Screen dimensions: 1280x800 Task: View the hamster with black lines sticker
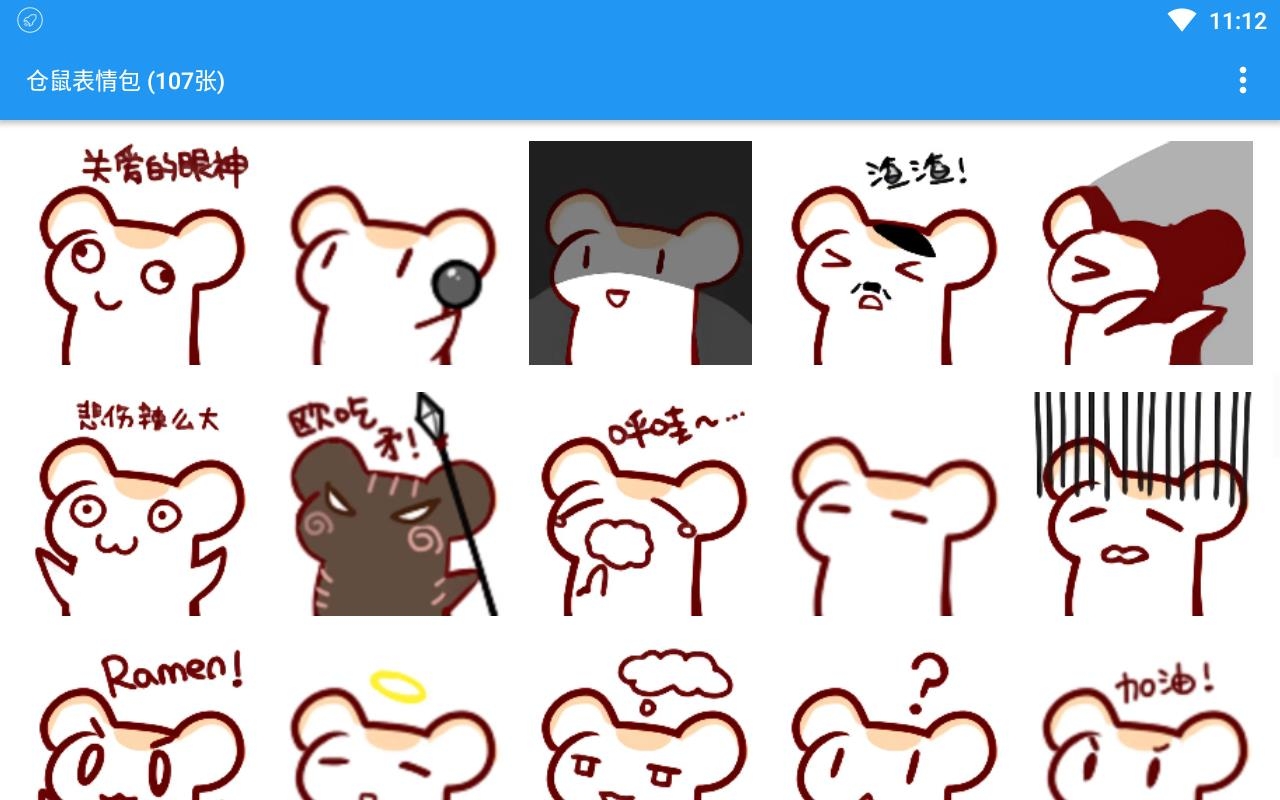[x=1142, y=504]
